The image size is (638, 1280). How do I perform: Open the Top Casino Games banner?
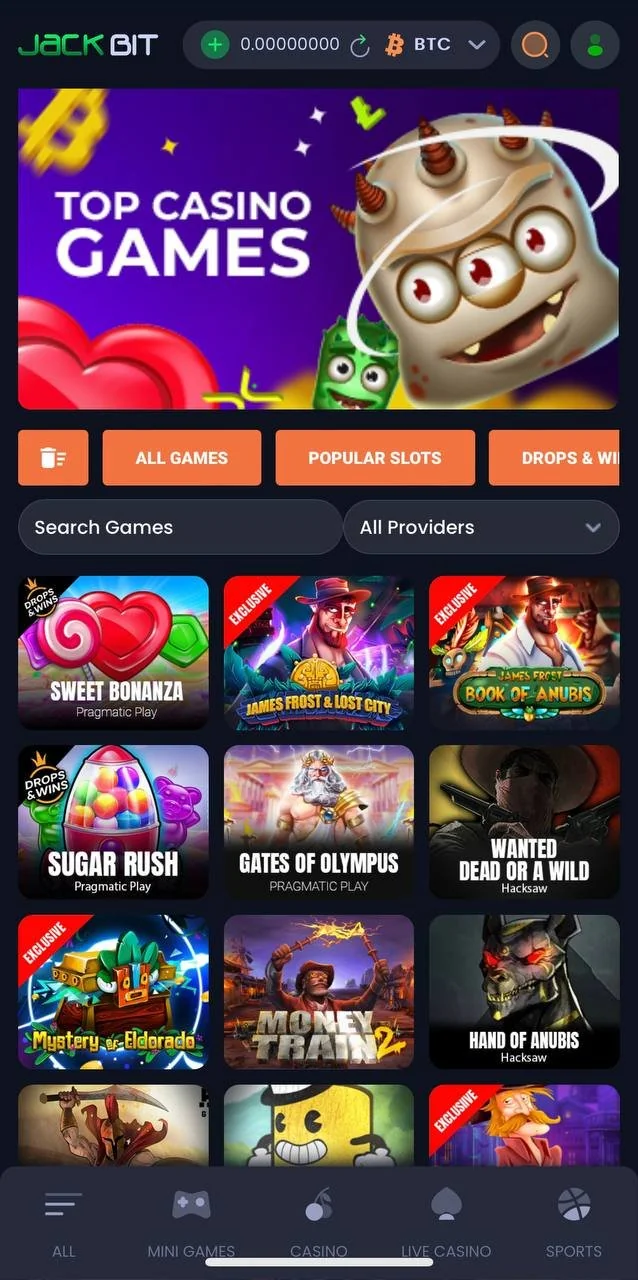[x=318, y=249]
